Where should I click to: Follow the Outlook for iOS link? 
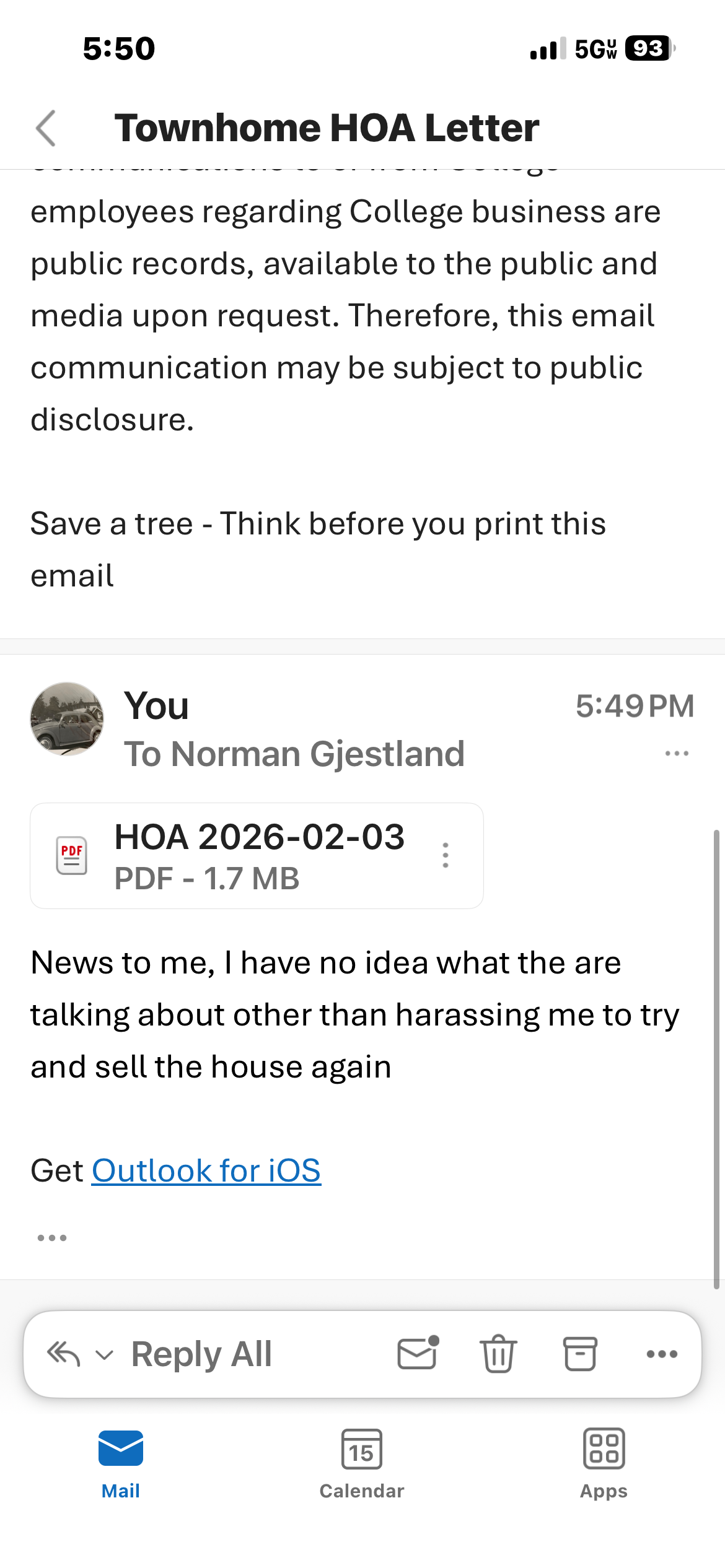[x=206, y=1171]
